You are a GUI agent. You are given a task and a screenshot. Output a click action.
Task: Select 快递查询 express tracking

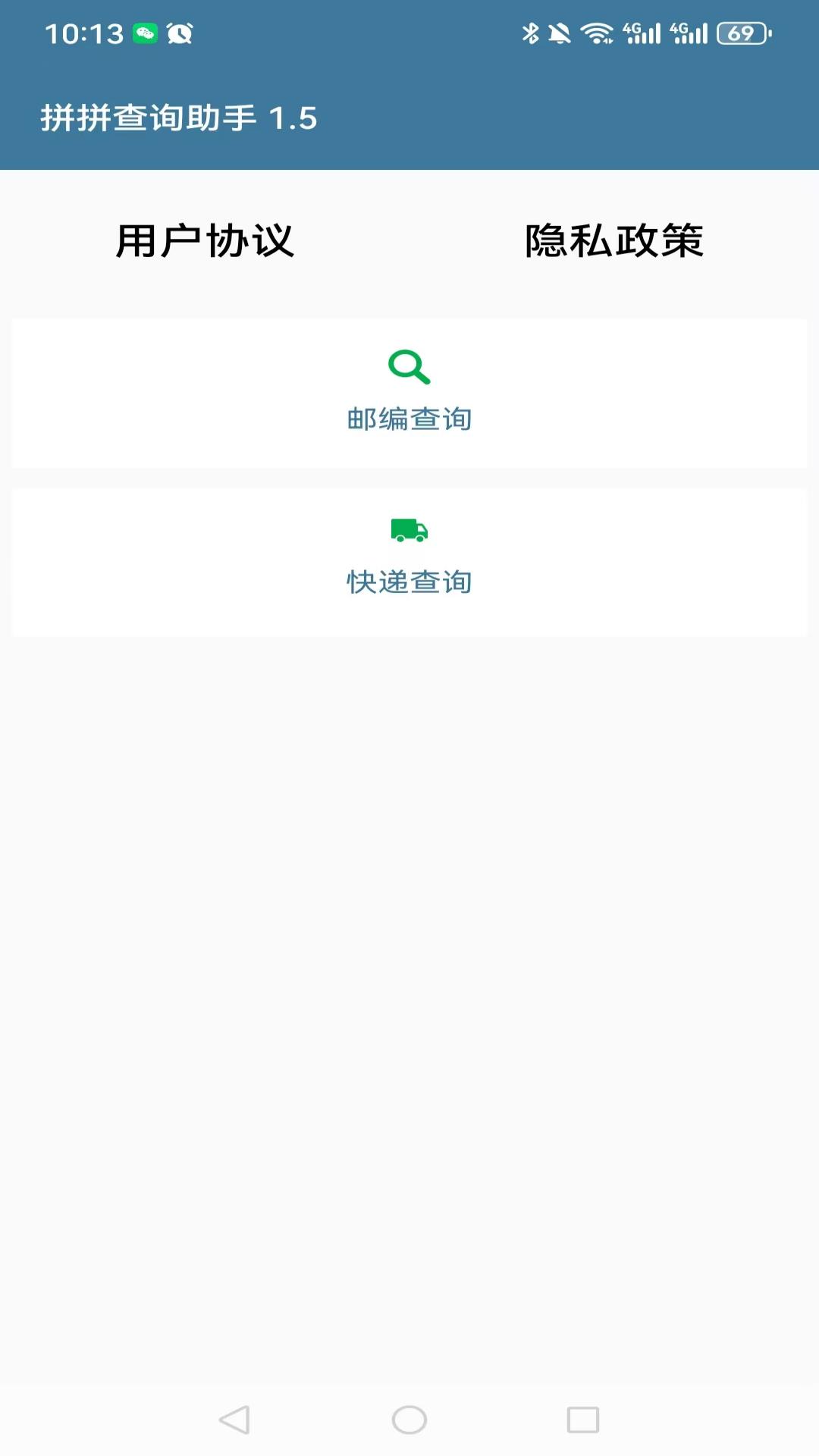click(x=409, y=562)
